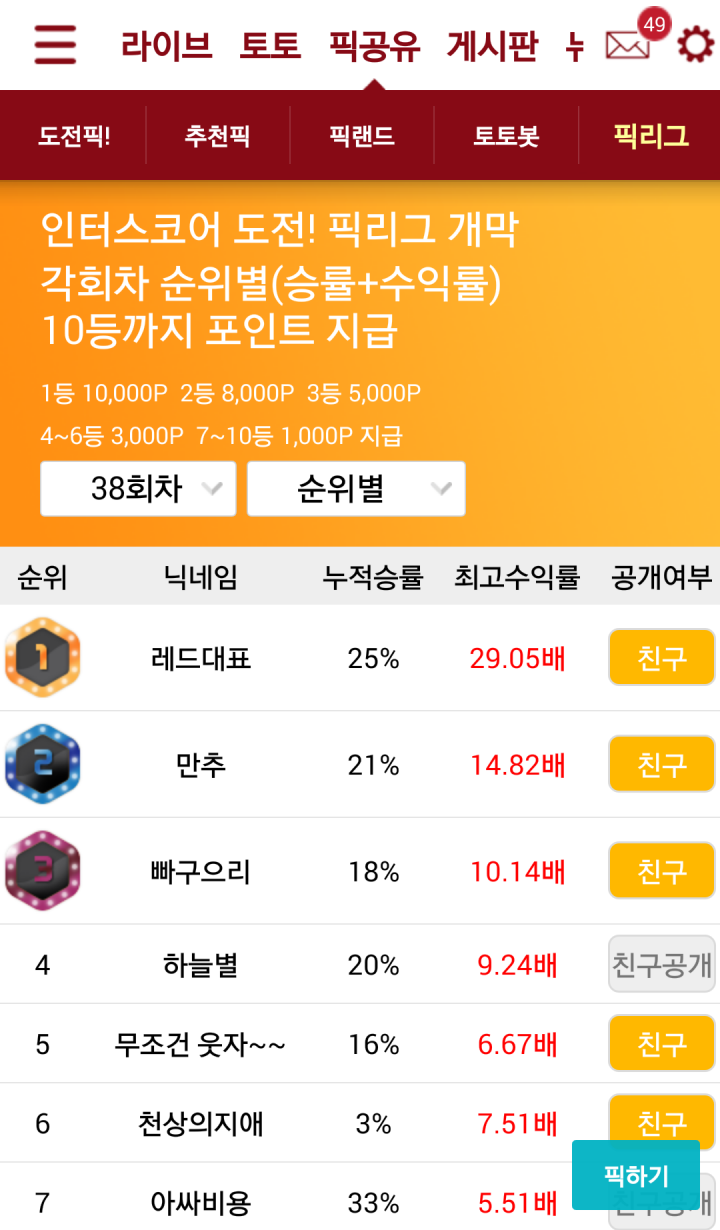Select the 픽리그 sub-tab
The width and height of the screenshot is (720, 1230).
651,136
